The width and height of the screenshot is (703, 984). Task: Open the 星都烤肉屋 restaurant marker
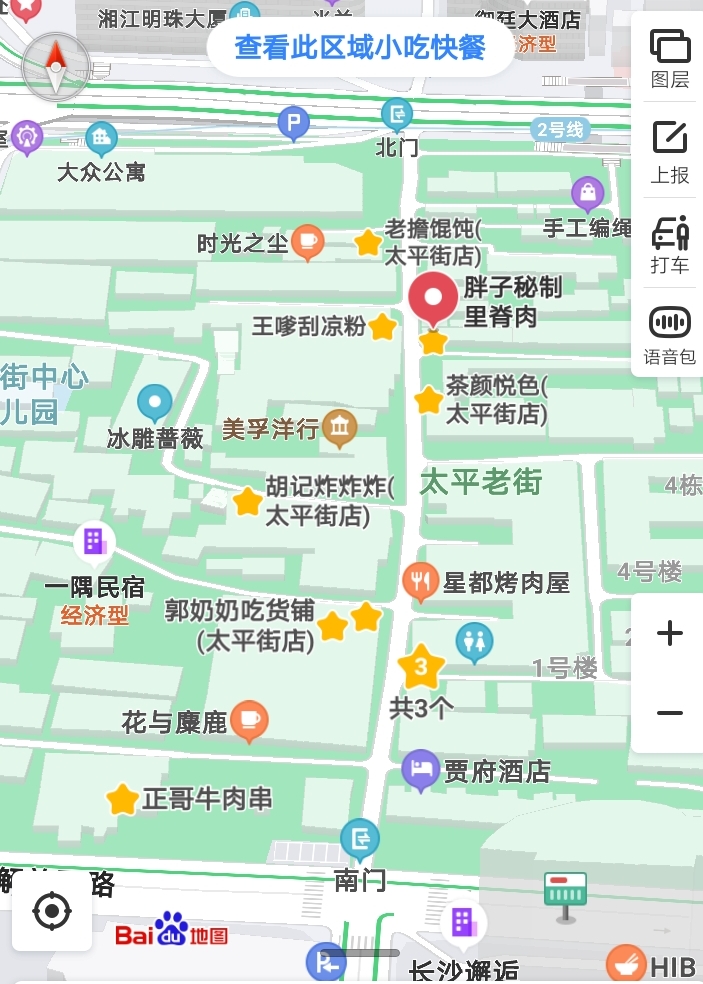point(421,581)
